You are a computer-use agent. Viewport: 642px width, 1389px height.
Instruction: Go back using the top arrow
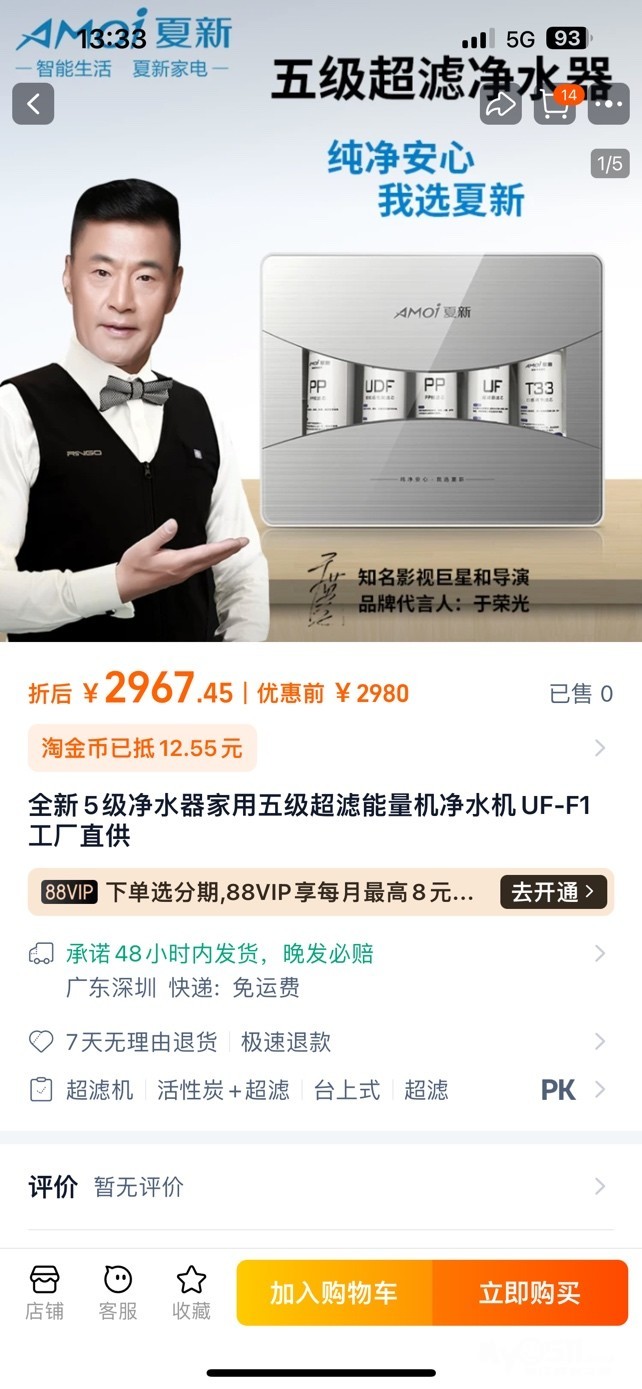click(x=33, y=104)
